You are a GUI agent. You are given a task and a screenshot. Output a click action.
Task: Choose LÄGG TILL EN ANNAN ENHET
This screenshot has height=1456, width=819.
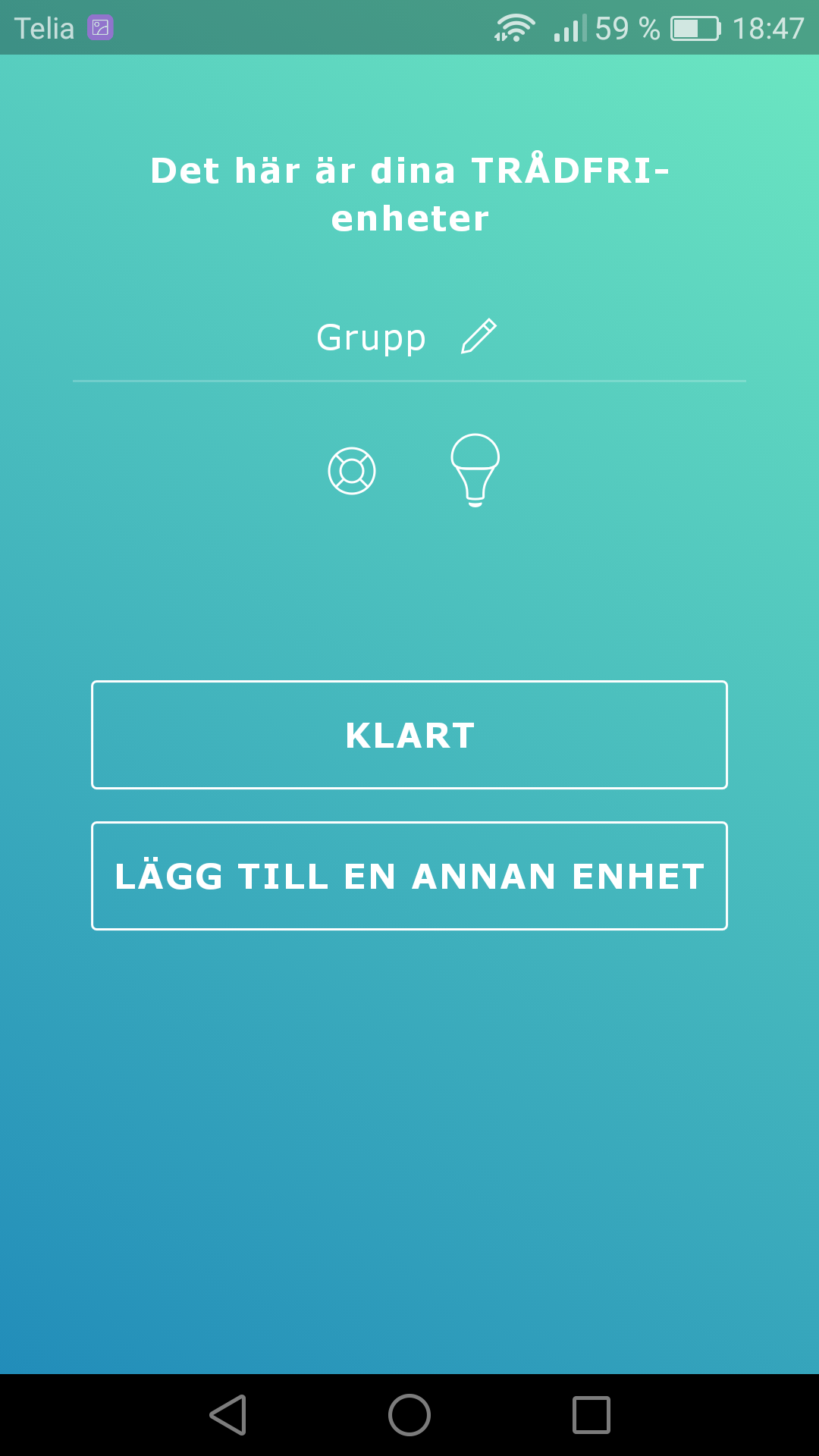[409, 876]
